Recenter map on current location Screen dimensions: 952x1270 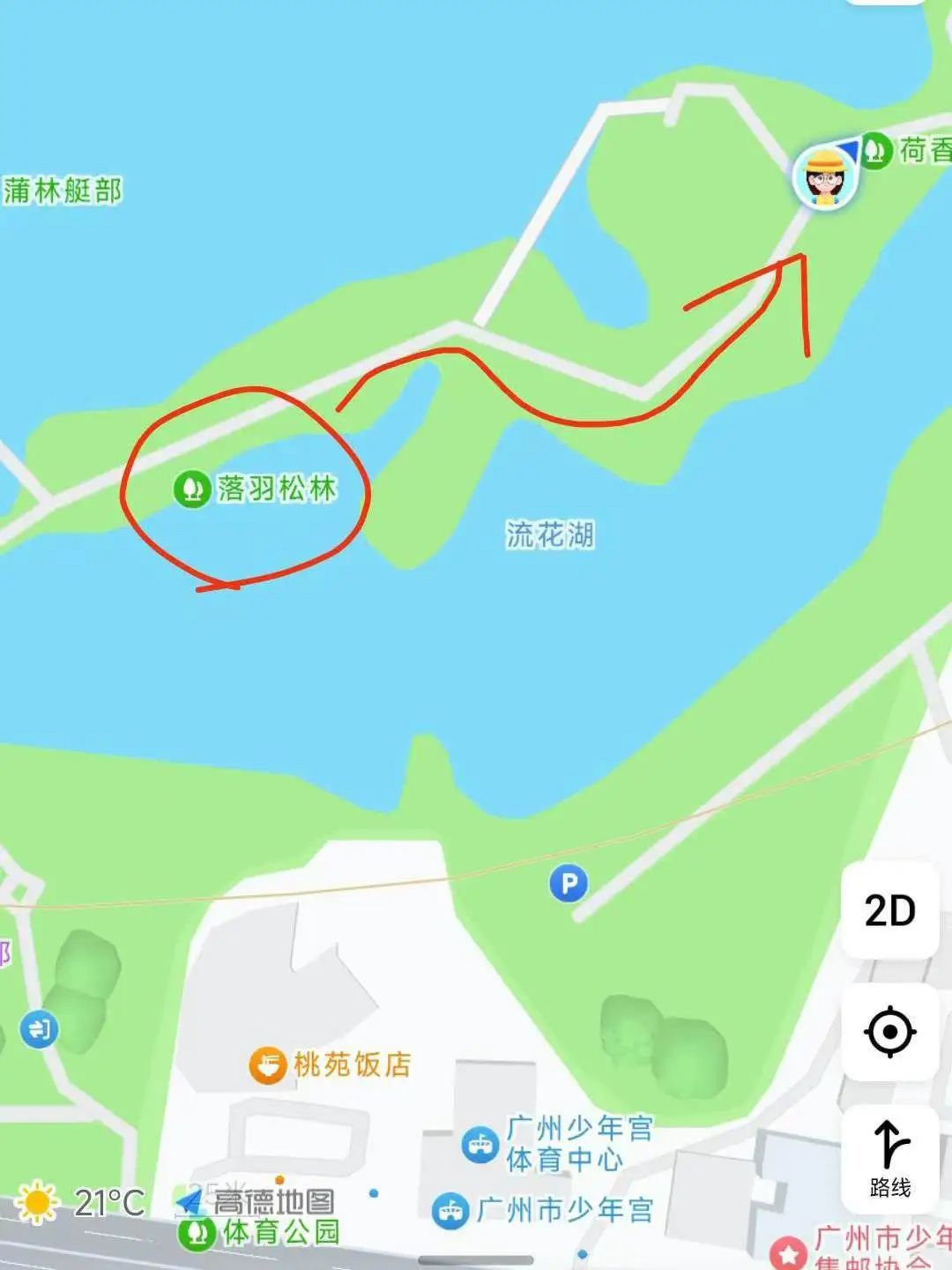point(889,1031)
